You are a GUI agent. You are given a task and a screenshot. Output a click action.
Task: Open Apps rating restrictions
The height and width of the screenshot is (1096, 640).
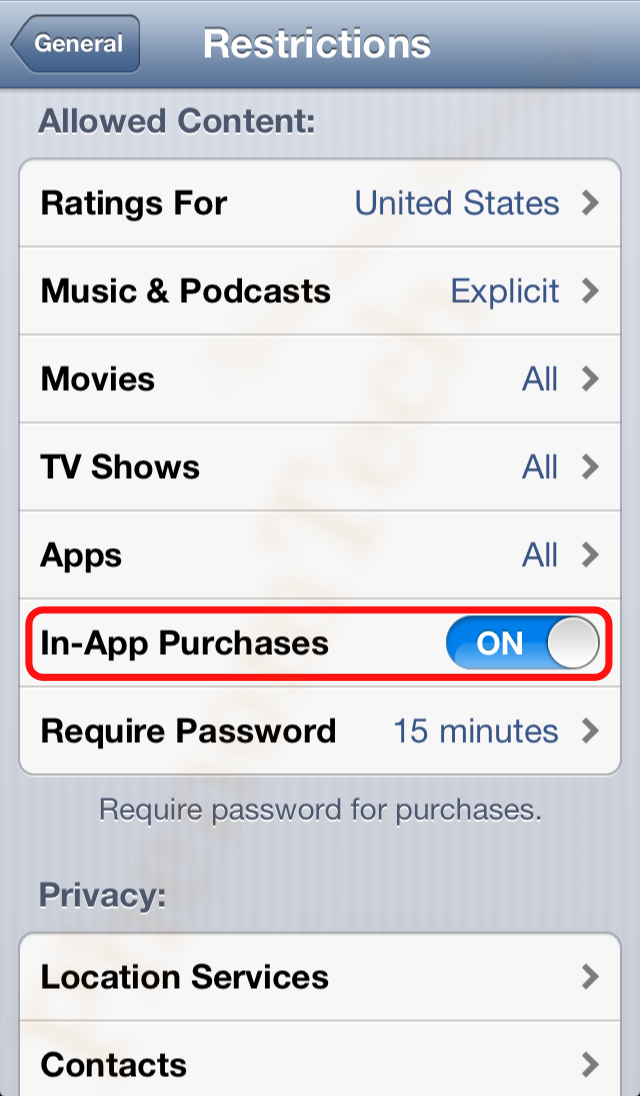click(320, 555)
